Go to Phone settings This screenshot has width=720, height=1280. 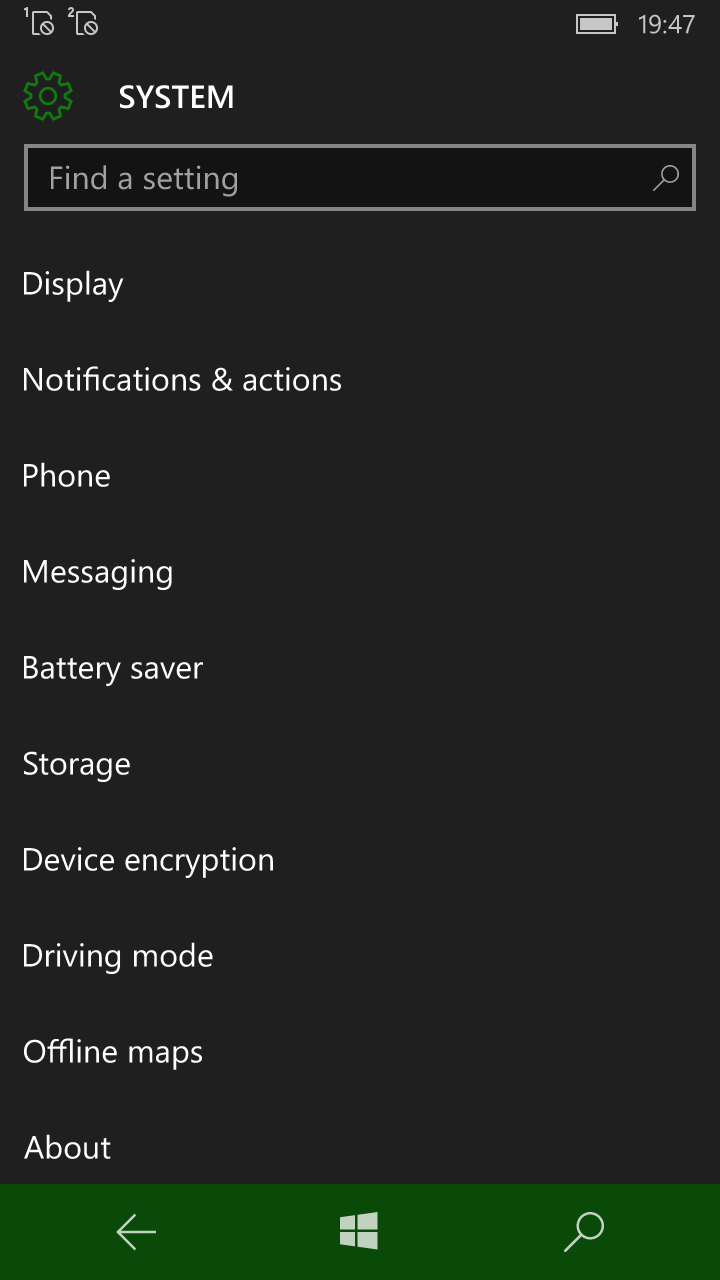(x=360, y=476)
